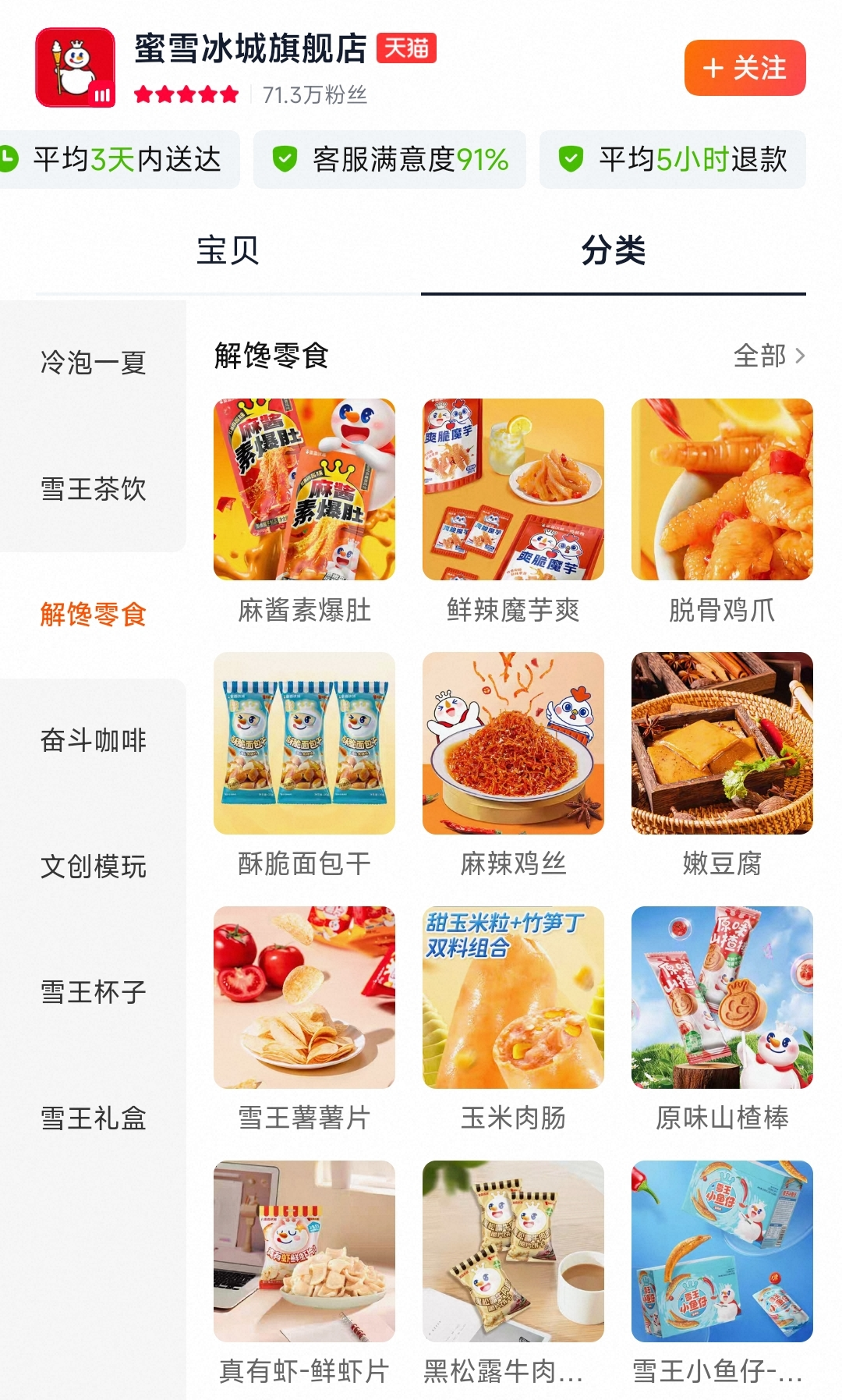Open 鲜辣魔芋爽 product tile
842x1400 pixels.
point(513,512)
